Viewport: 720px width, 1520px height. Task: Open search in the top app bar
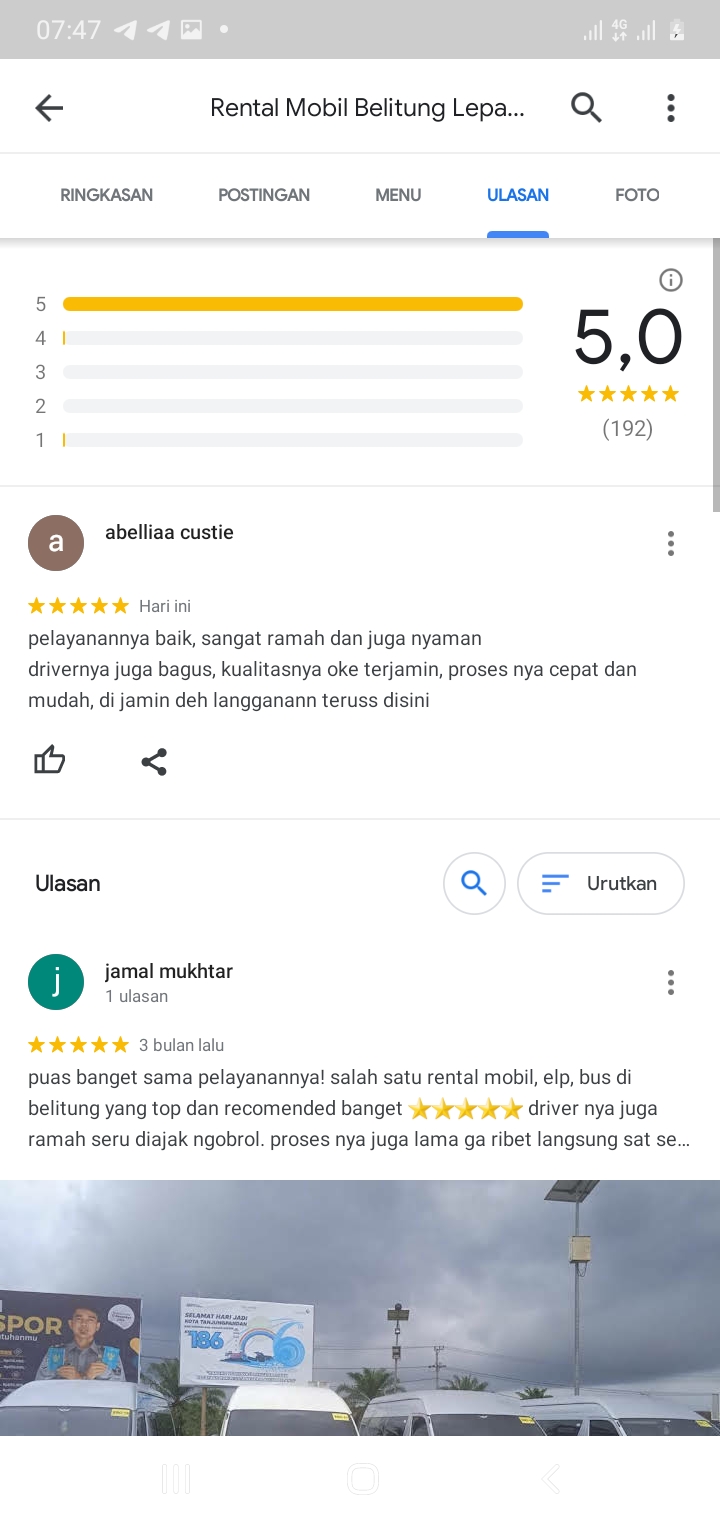tap(587, 107)
